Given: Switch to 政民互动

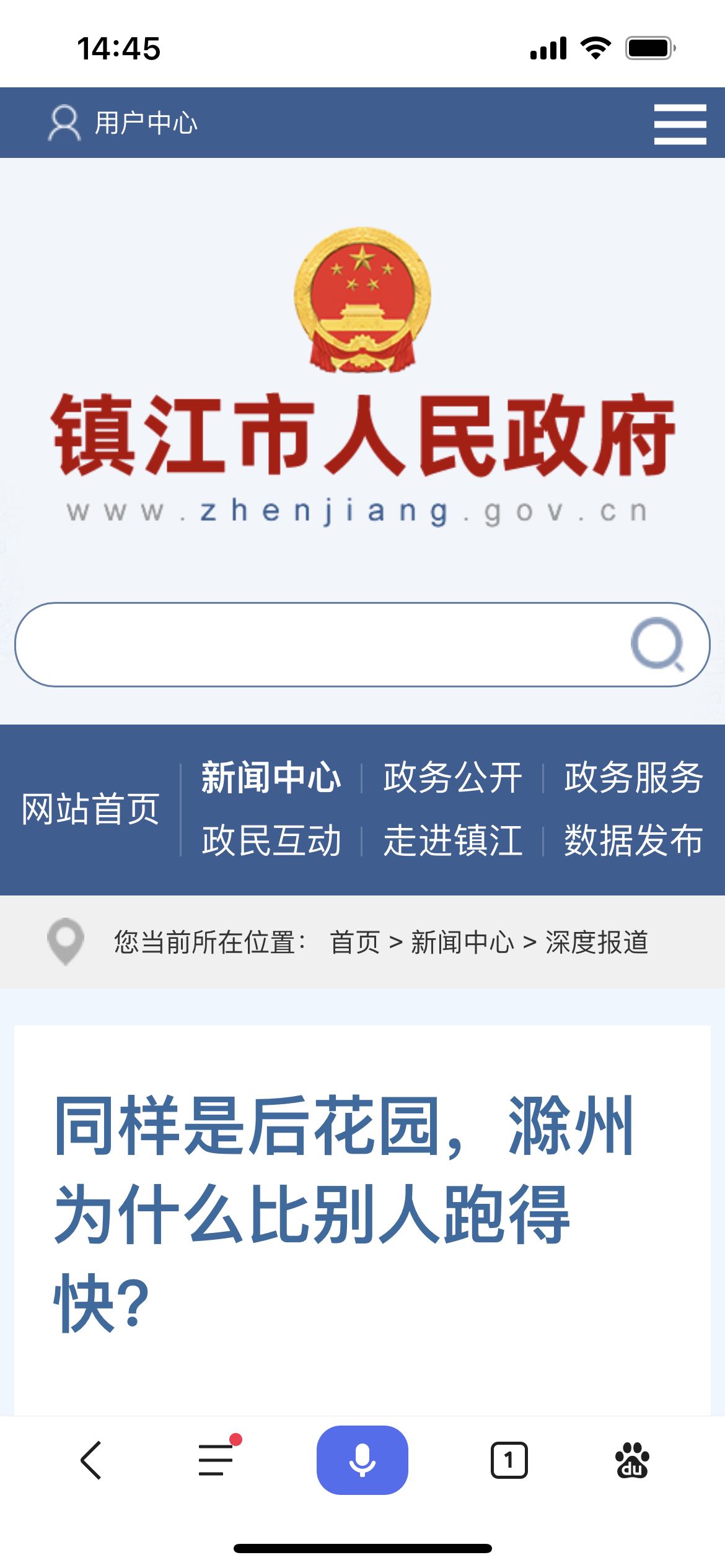Looking at the screenshot, I should point(271,841).
